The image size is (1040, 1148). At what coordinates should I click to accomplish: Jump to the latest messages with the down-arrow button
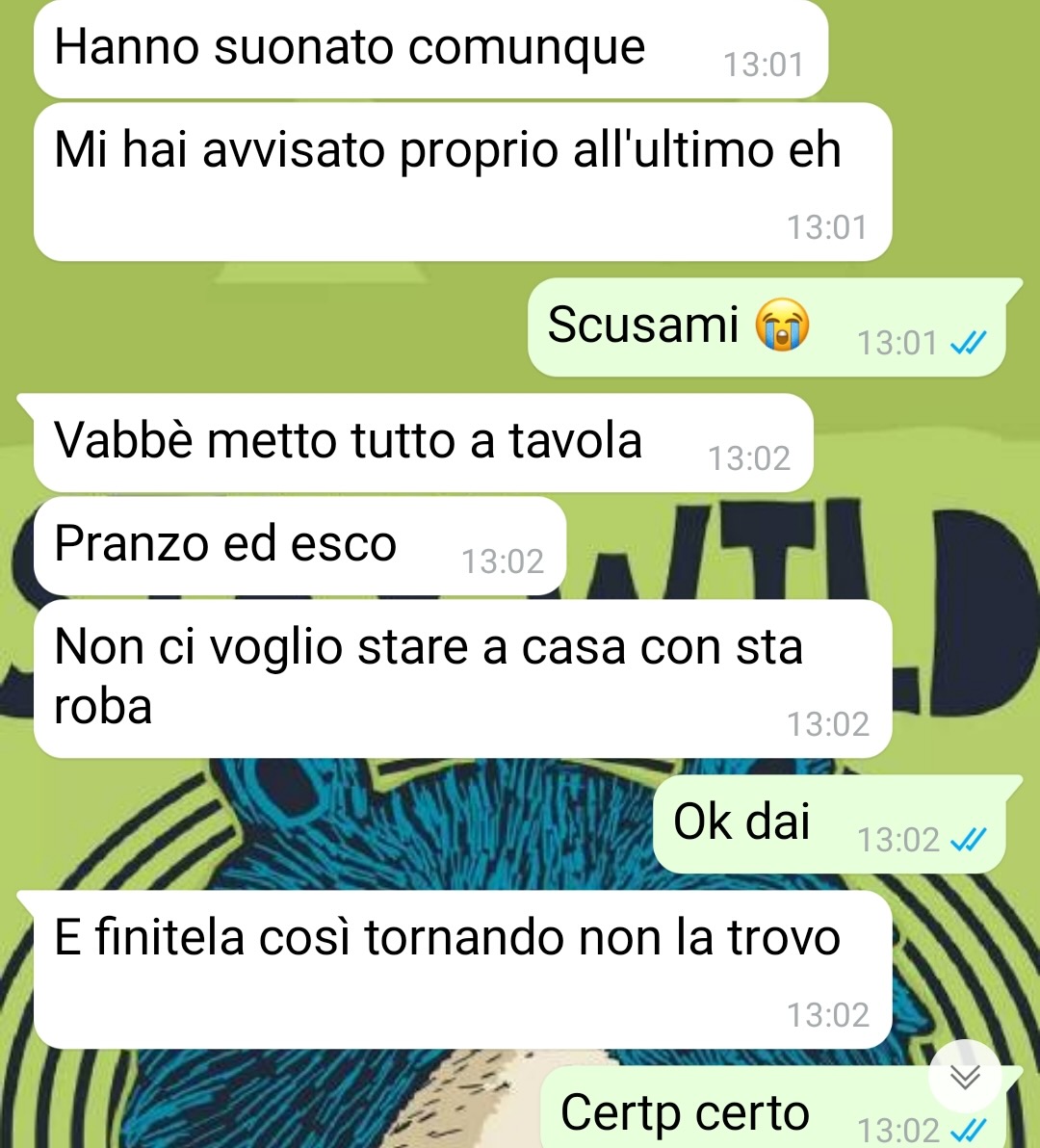click(x=965, y=1076)
